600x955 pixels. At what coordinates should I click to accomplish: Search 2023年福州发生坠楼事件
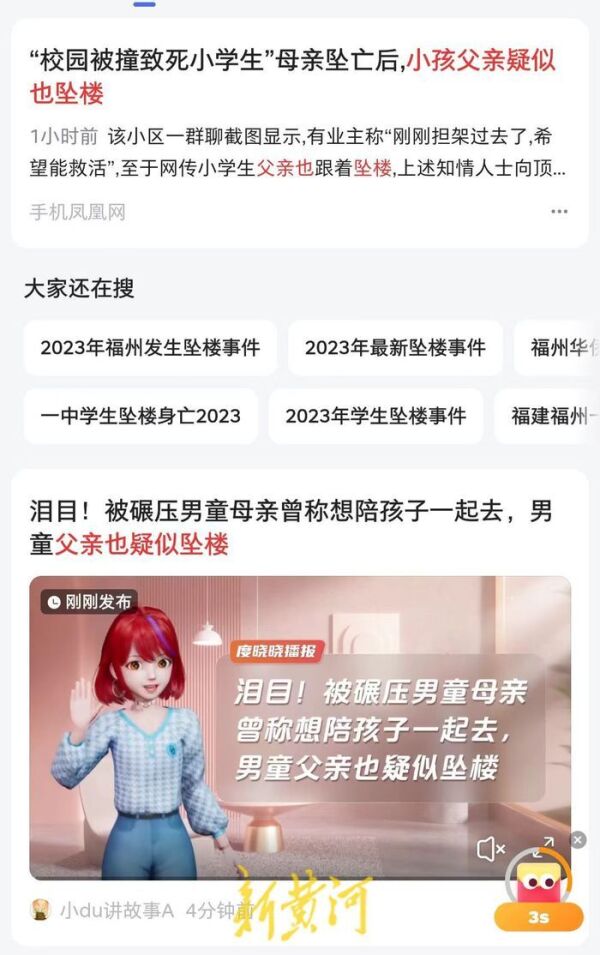coord(150,348)
